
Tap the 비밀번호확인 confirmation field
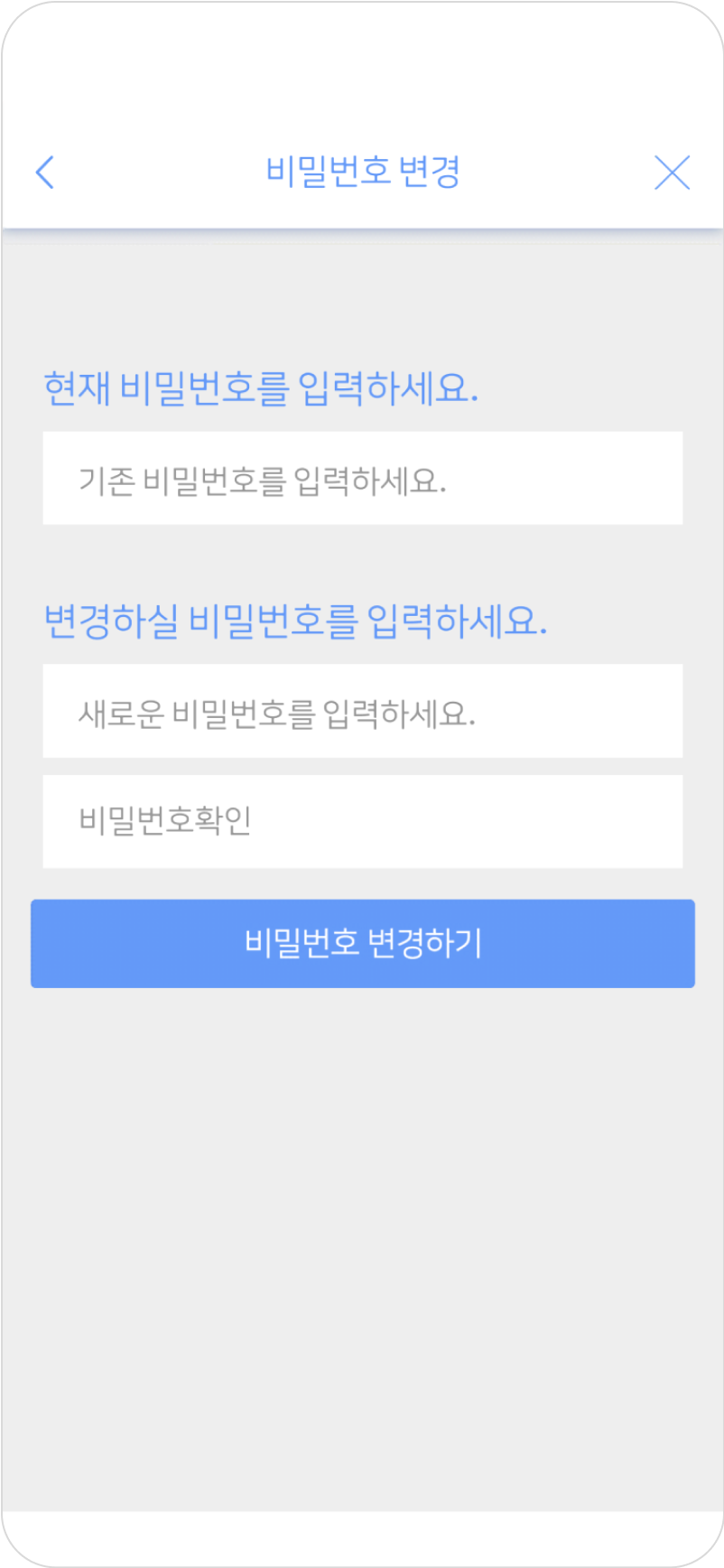[x=362, y=822]
